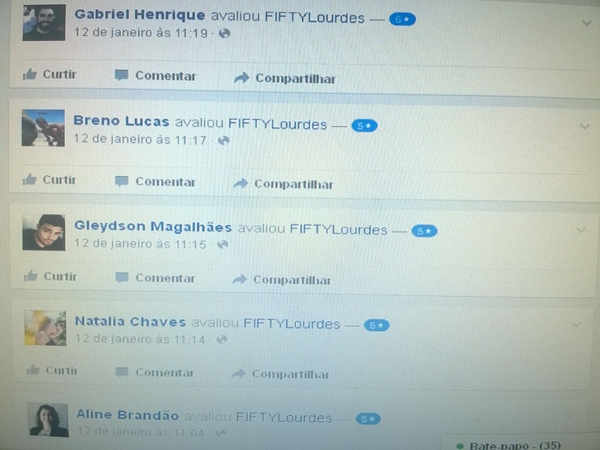The width and height of the screenshot is (600, 450).
Task: Share Gabriel Henrique's review via Compartilhar
Action: pos(285,78)
